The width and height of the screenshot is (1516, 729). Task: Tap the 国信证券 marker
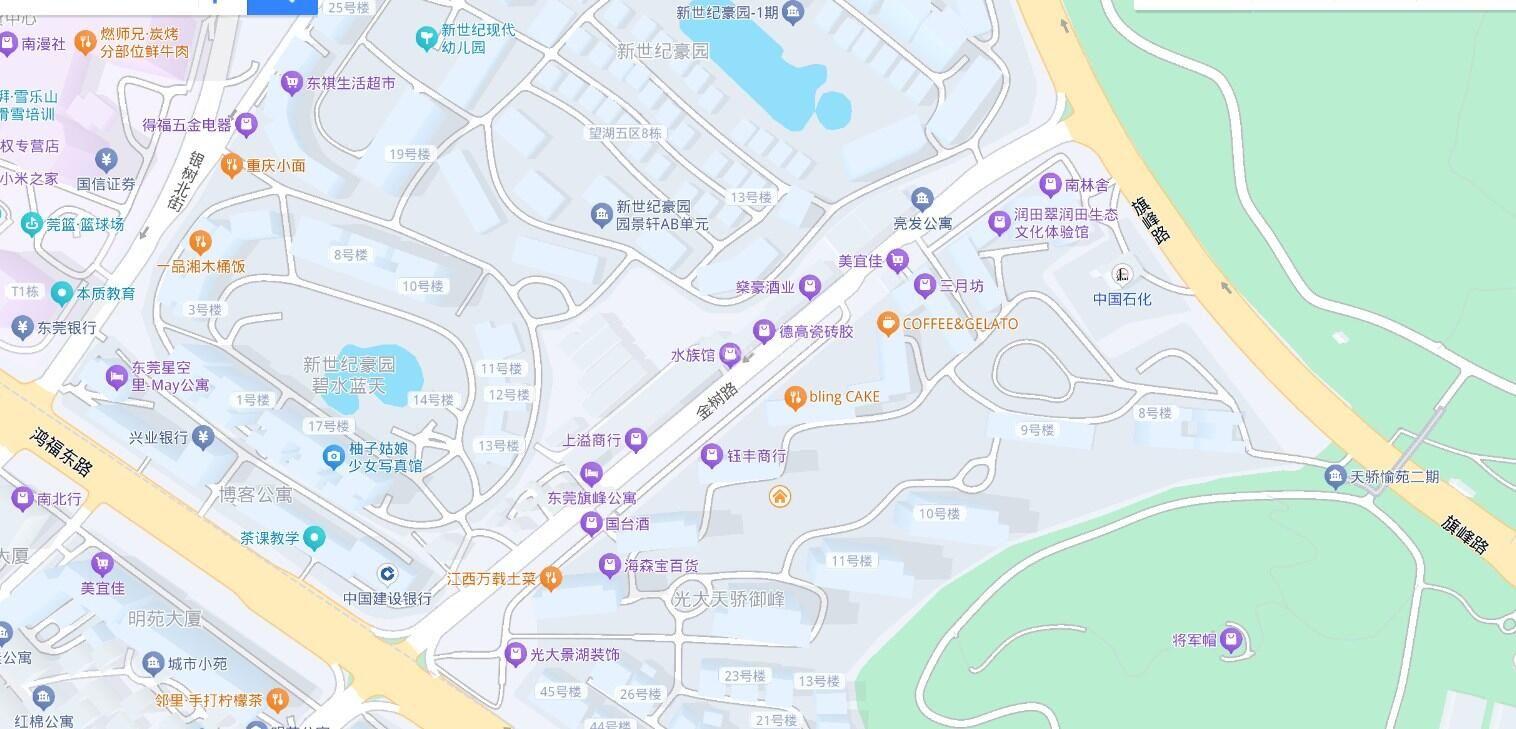(107, 160)
